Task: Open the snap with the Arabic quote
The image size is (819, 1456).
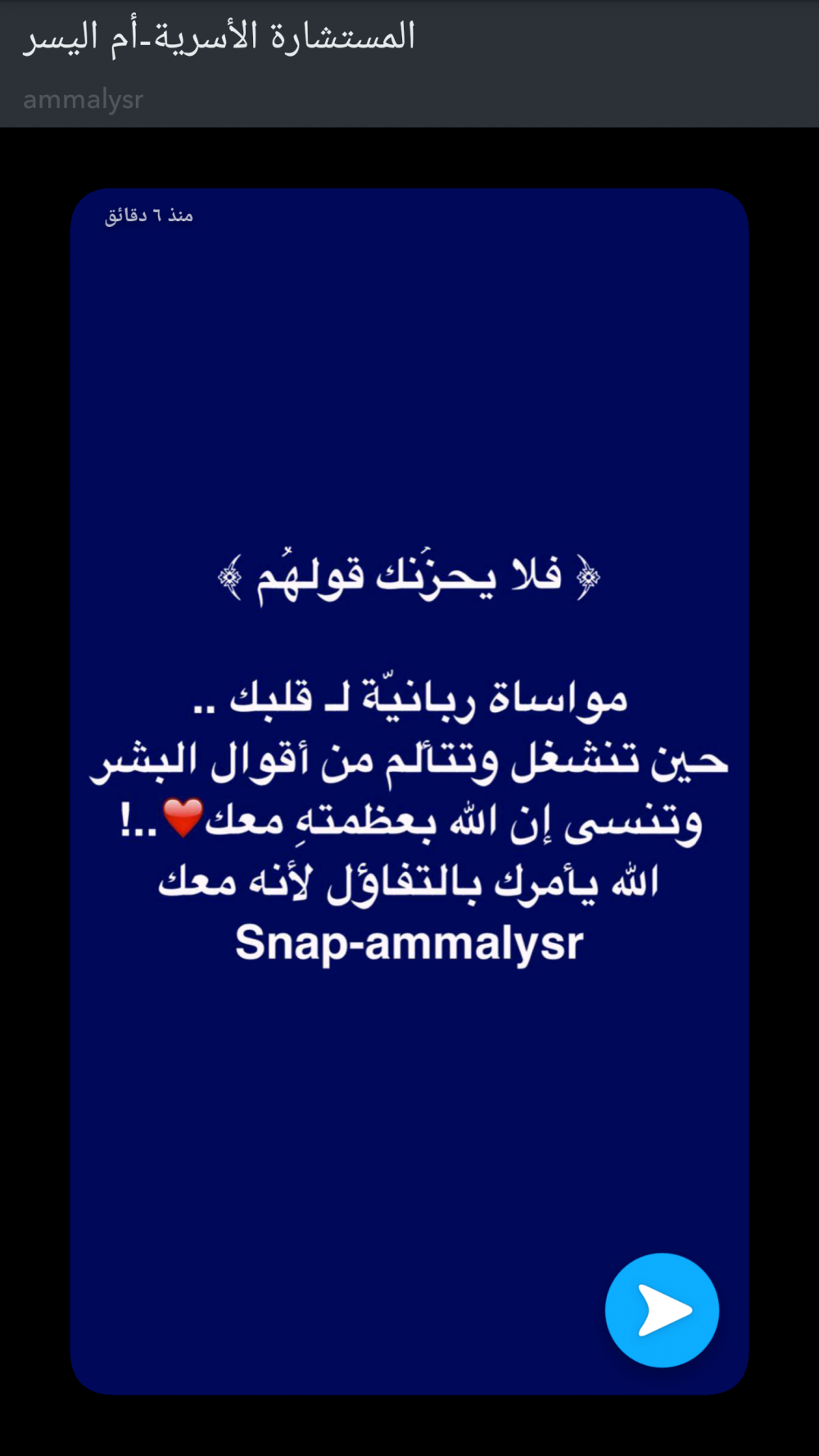Action: 409,792
